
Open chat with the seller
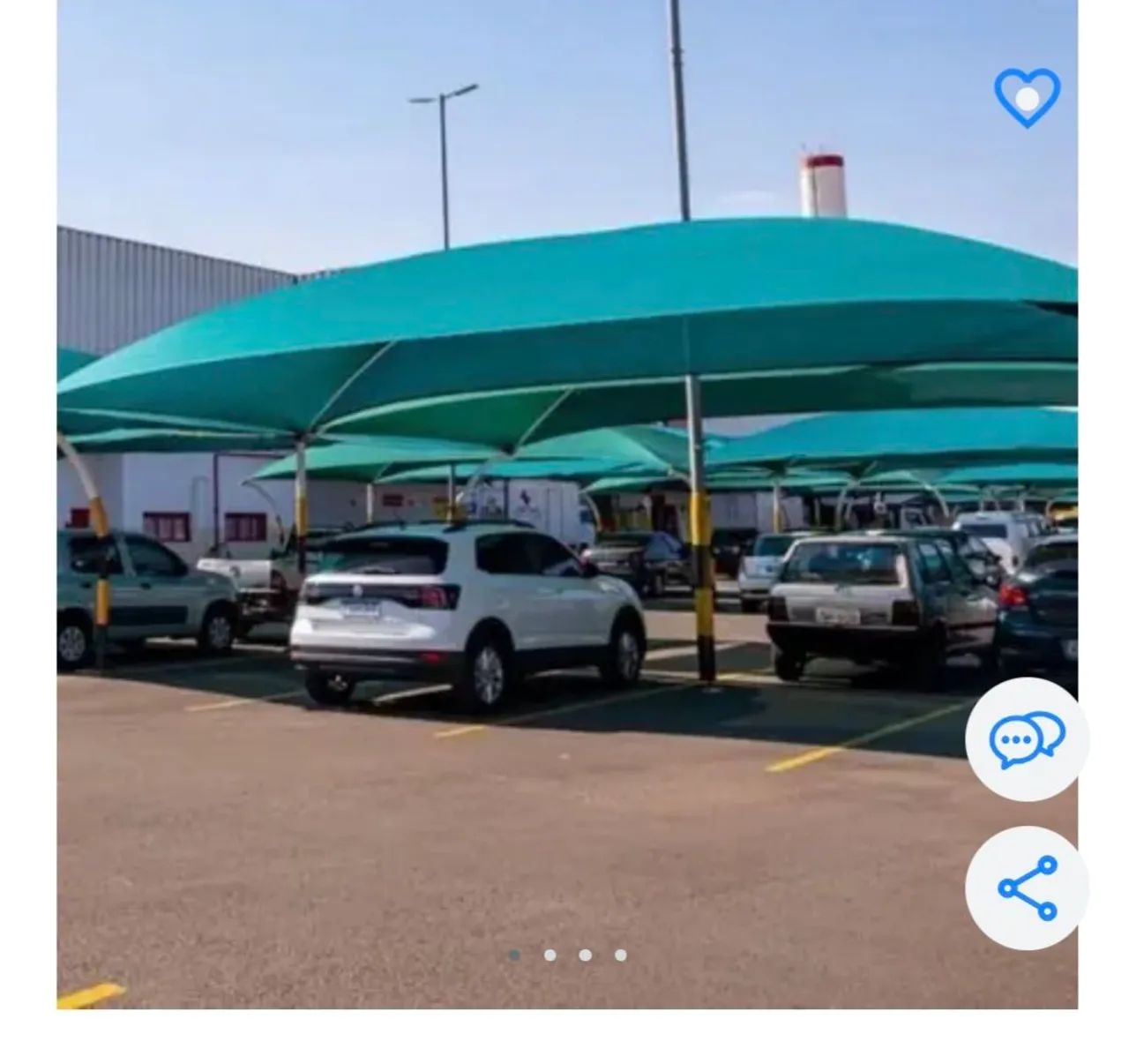tap(1027, 739)
